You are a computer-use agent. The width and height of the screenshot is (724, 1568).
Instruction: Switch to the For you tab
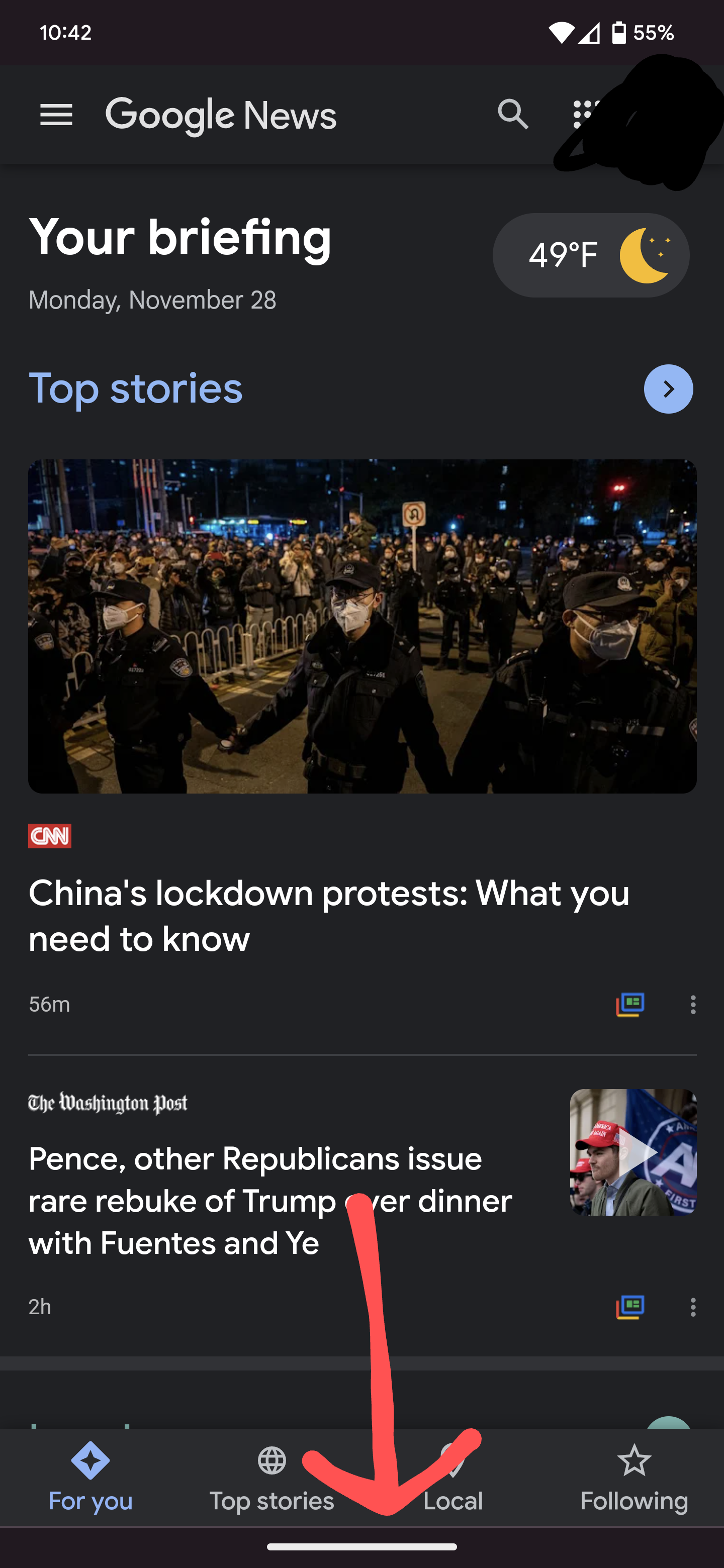(x=90, y=1477)
